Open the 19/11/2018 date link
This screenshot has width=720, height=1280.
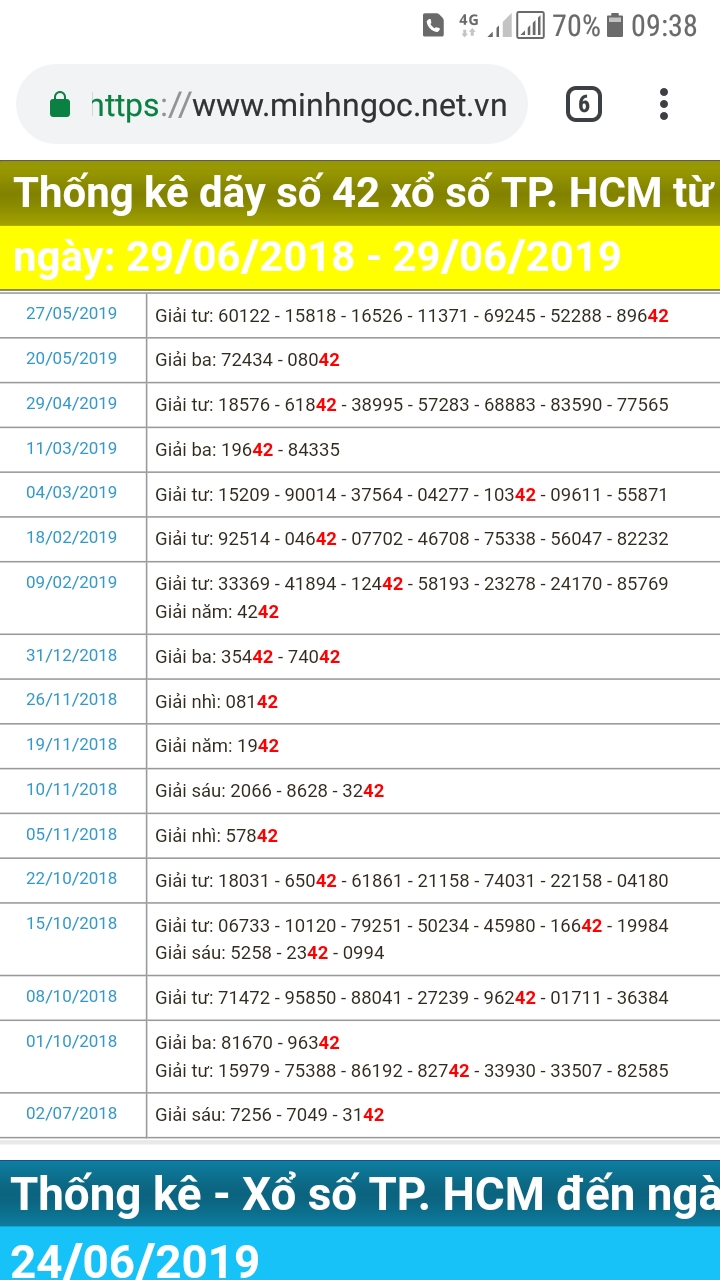[71, 744]
